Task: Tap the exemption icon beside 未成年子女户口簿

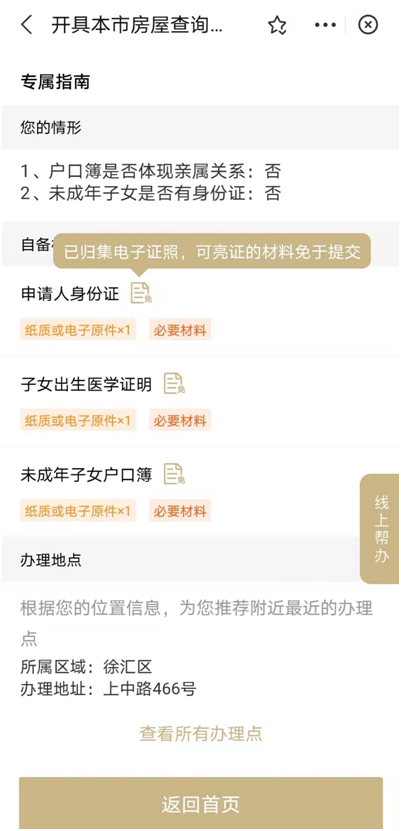Action: [174, 474]
